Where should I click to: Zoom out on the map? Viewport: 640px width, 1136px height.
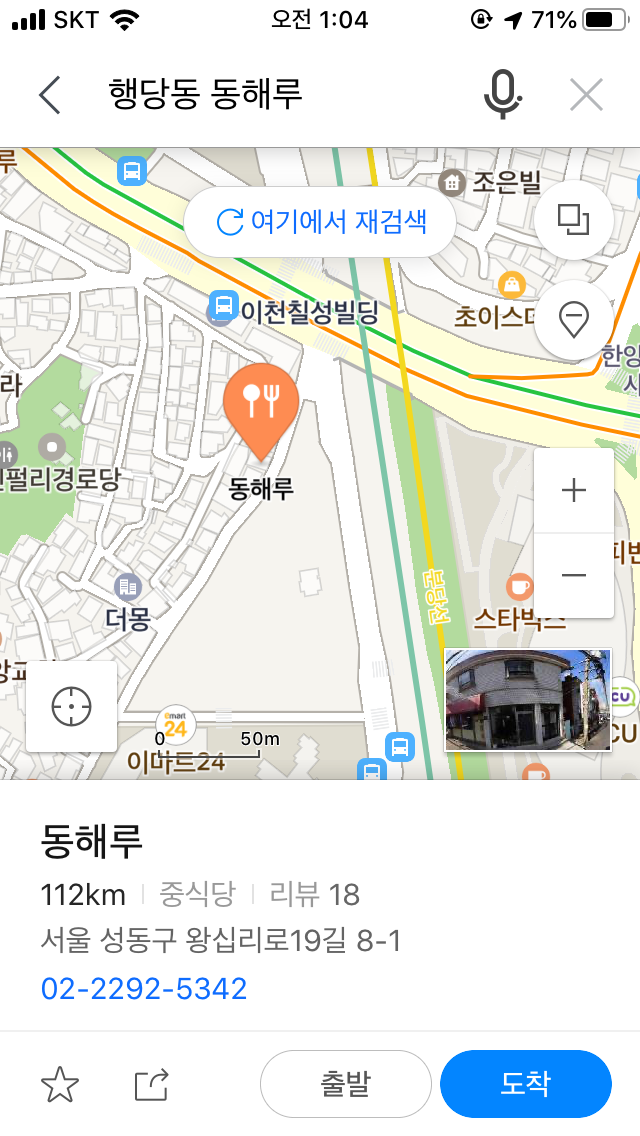click(x=574, y=575)
